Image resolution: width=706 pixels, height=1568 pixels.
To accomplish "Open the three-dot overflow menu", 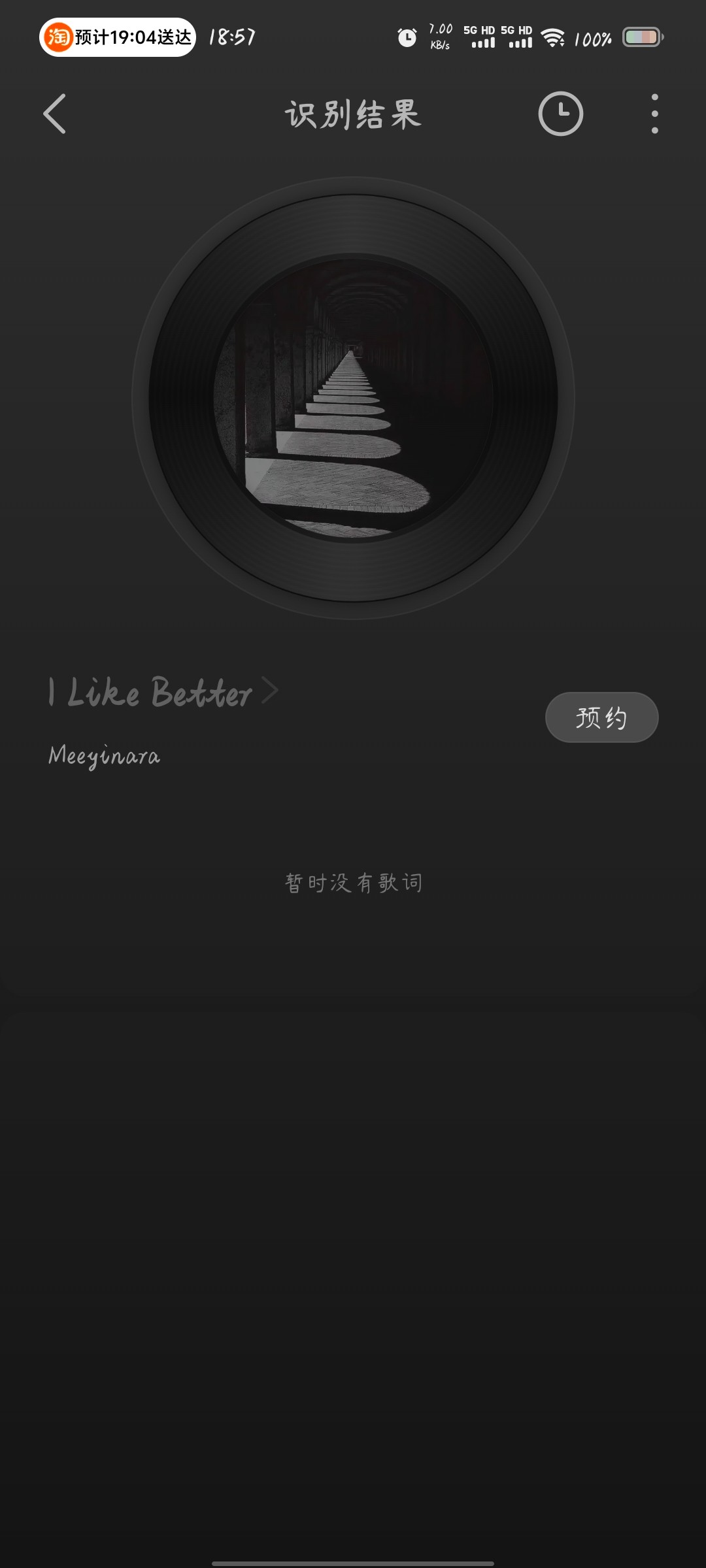I will pyautogui.click(x=654, y=114).
